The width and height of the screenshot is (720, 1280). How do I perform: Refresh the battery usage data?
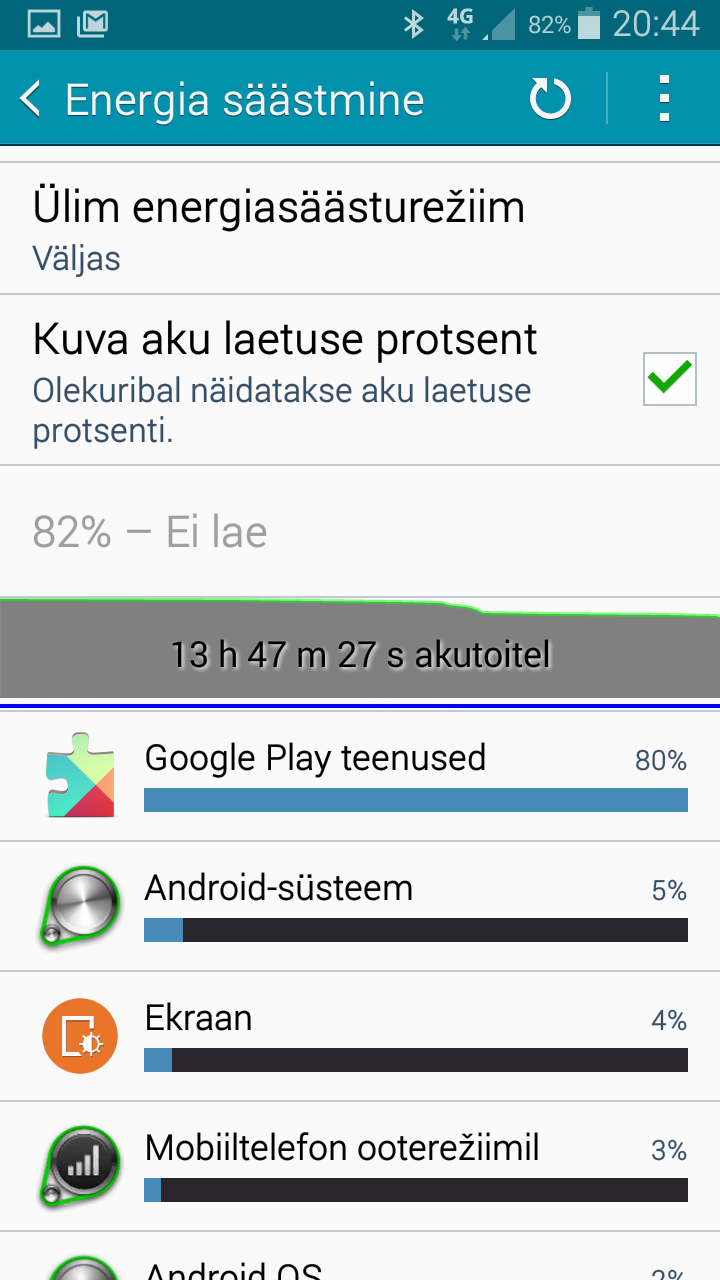(549, 100)
